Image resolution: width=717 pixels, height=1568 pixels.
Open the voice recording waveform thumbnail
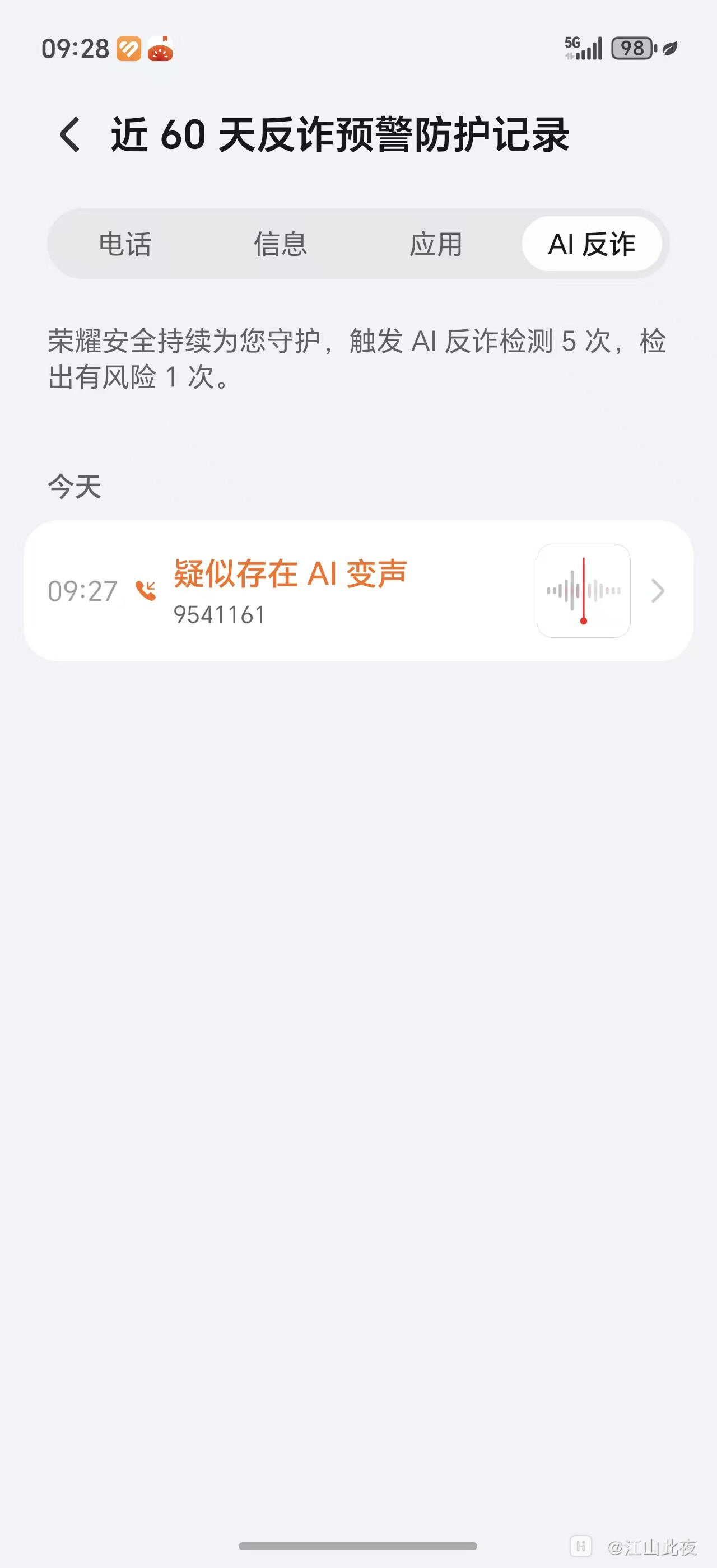(x=583, y=590)
